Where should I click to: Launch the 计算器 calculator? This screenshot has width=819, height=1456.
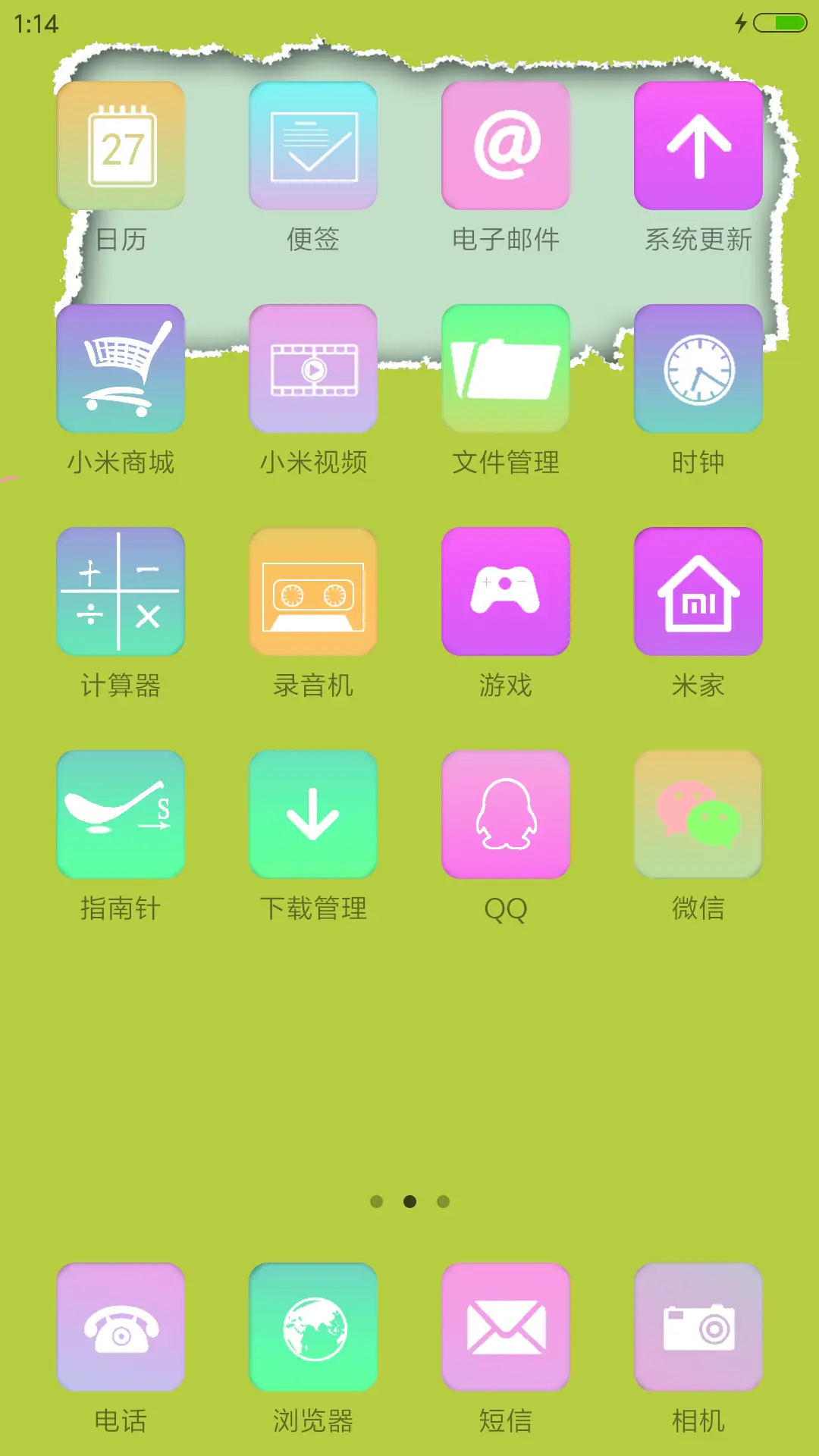[121, 592]
